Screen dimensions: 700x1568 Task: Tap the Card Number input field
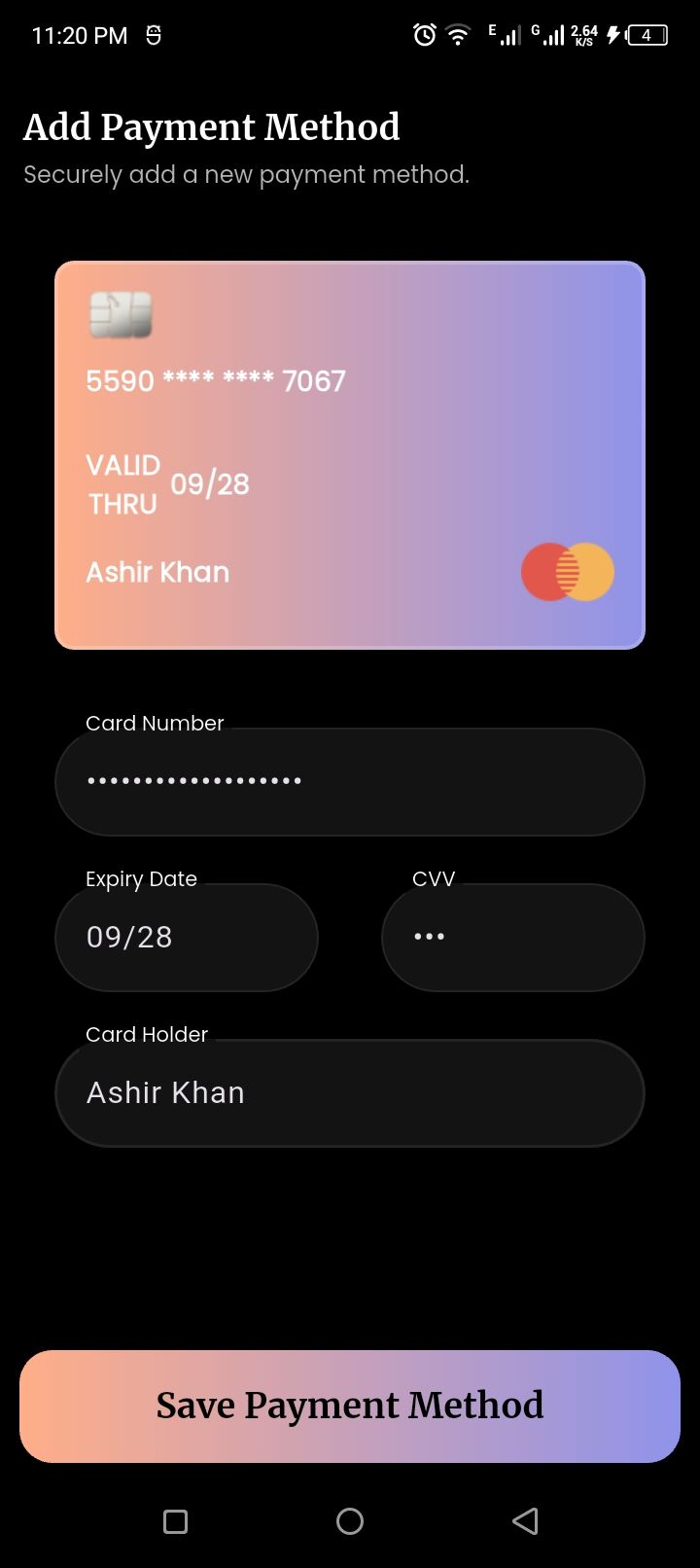tap(350, 782)
